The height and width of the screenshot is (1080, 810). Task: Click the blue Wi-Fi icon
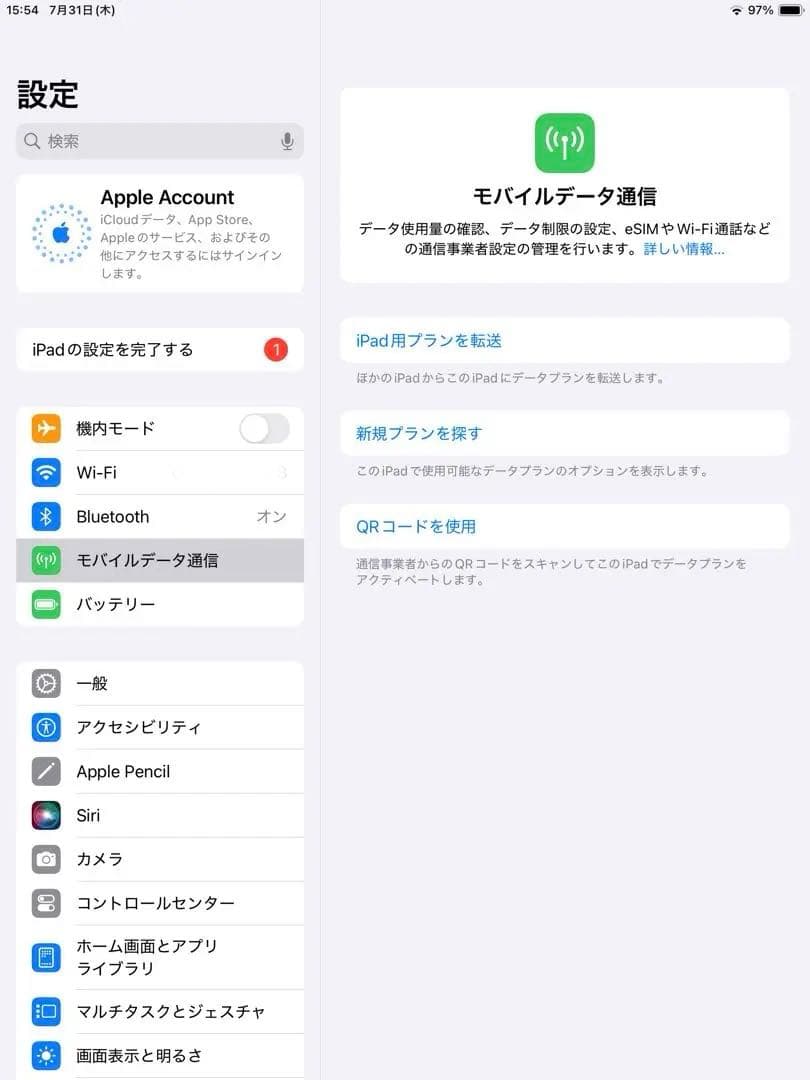click(x=44, y=472)
